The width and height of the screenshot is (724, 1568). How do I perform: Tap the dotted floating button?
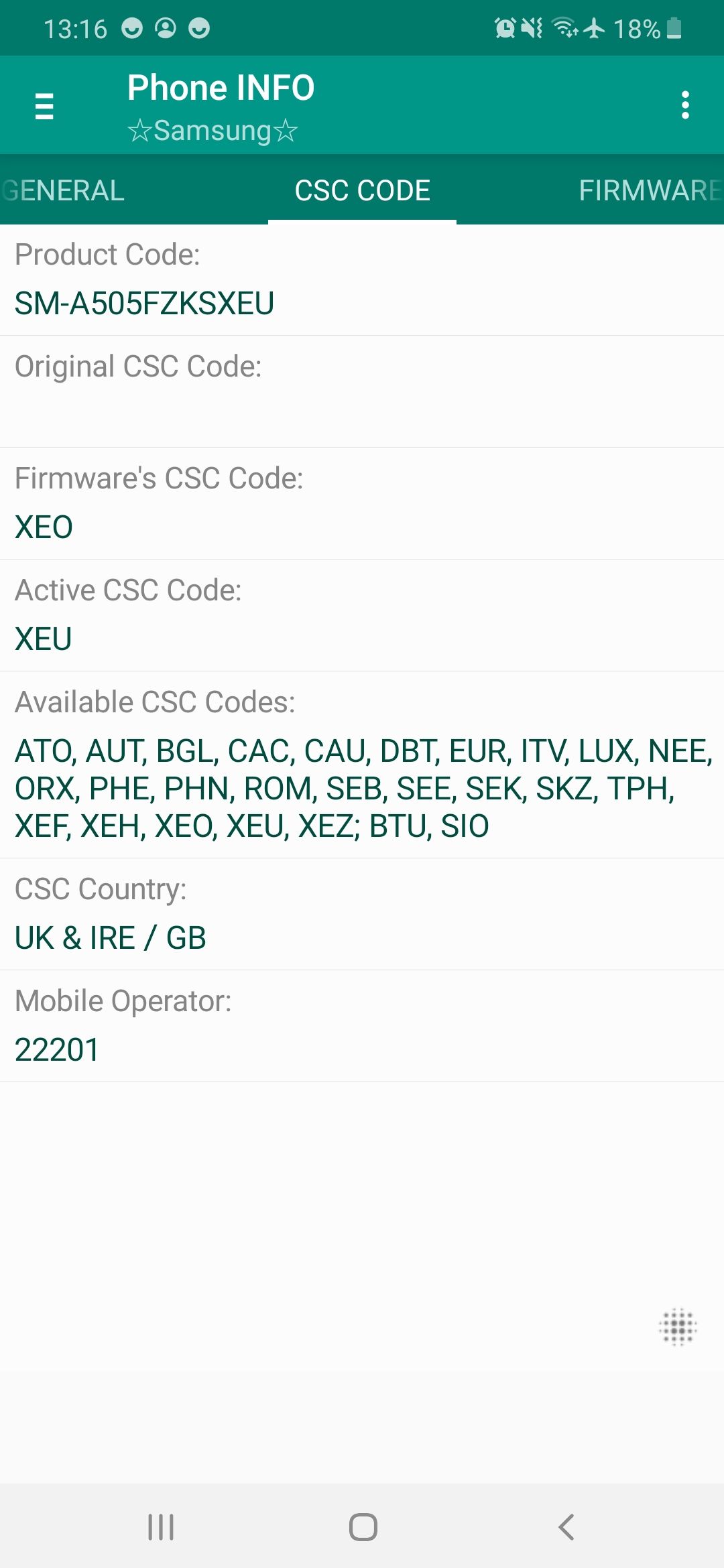click(x=678, y=1326)
